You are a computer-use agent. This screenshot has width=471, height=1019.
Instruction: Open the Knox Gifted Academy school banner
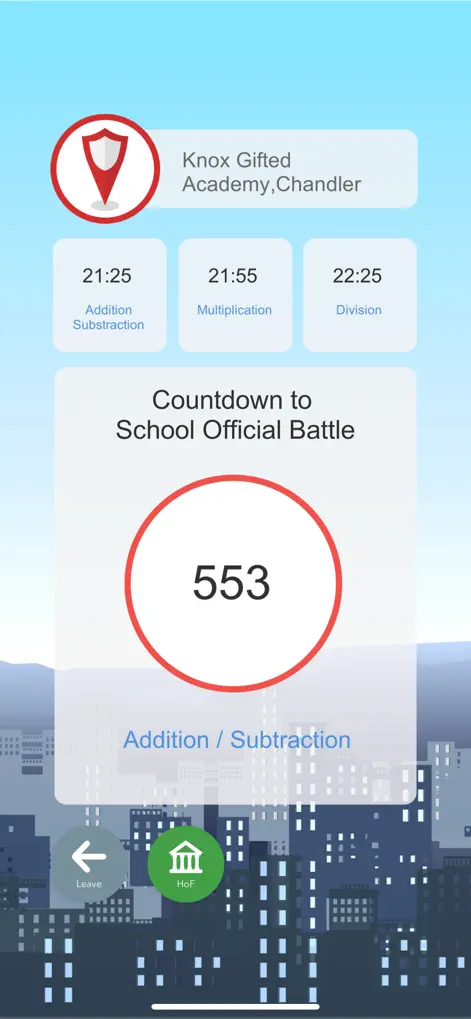coord(235,169)
